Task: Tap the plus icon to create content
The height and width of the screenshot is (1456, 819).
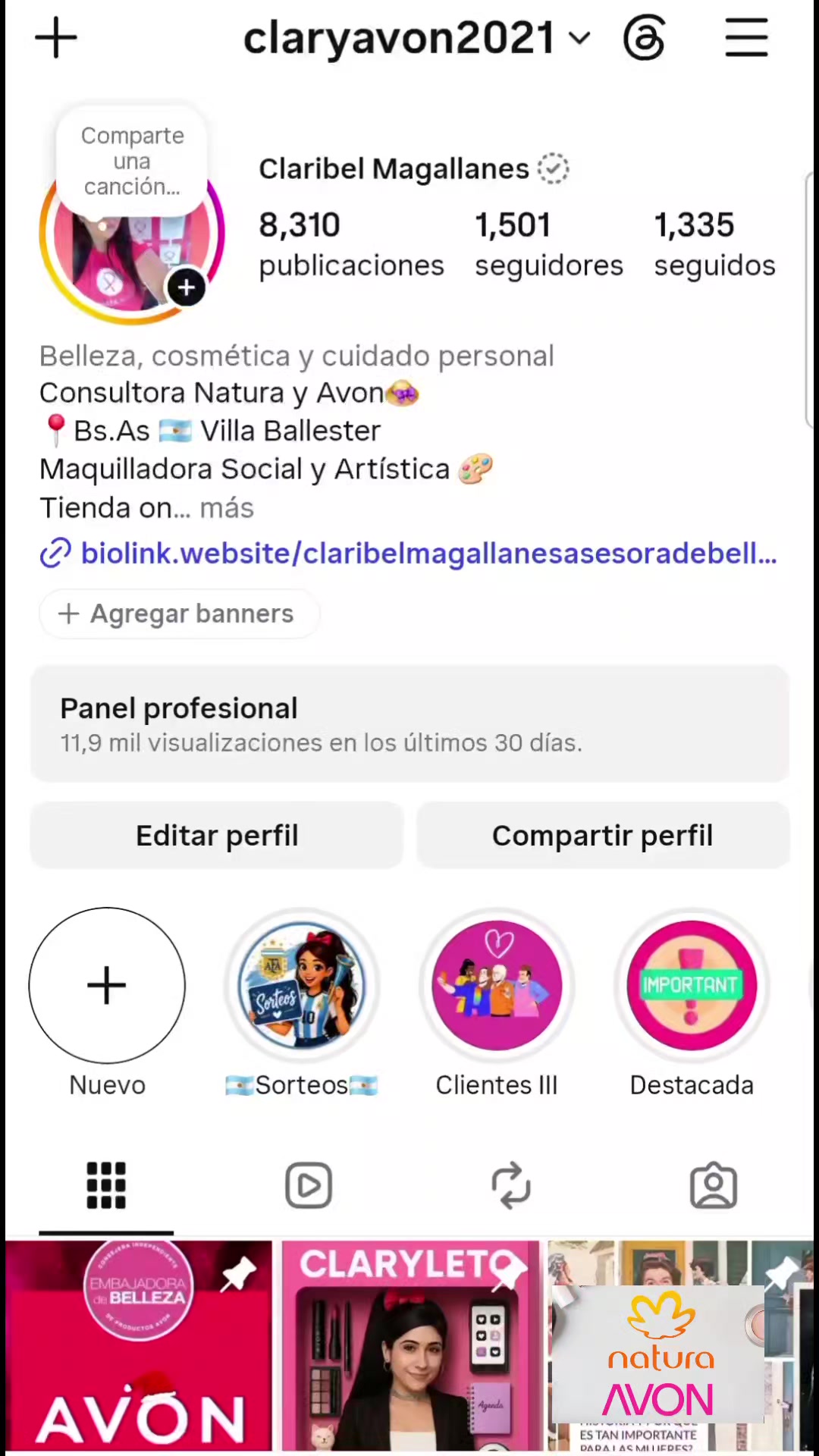Action: [56, 38]
